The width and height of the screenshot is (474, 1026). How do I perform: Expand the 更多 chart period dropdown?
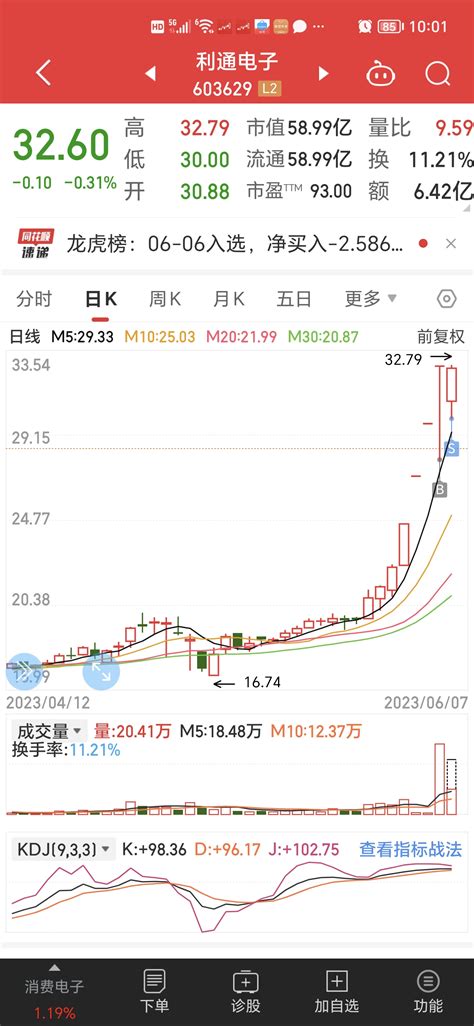pyautogui.click(x=371, y=299)
